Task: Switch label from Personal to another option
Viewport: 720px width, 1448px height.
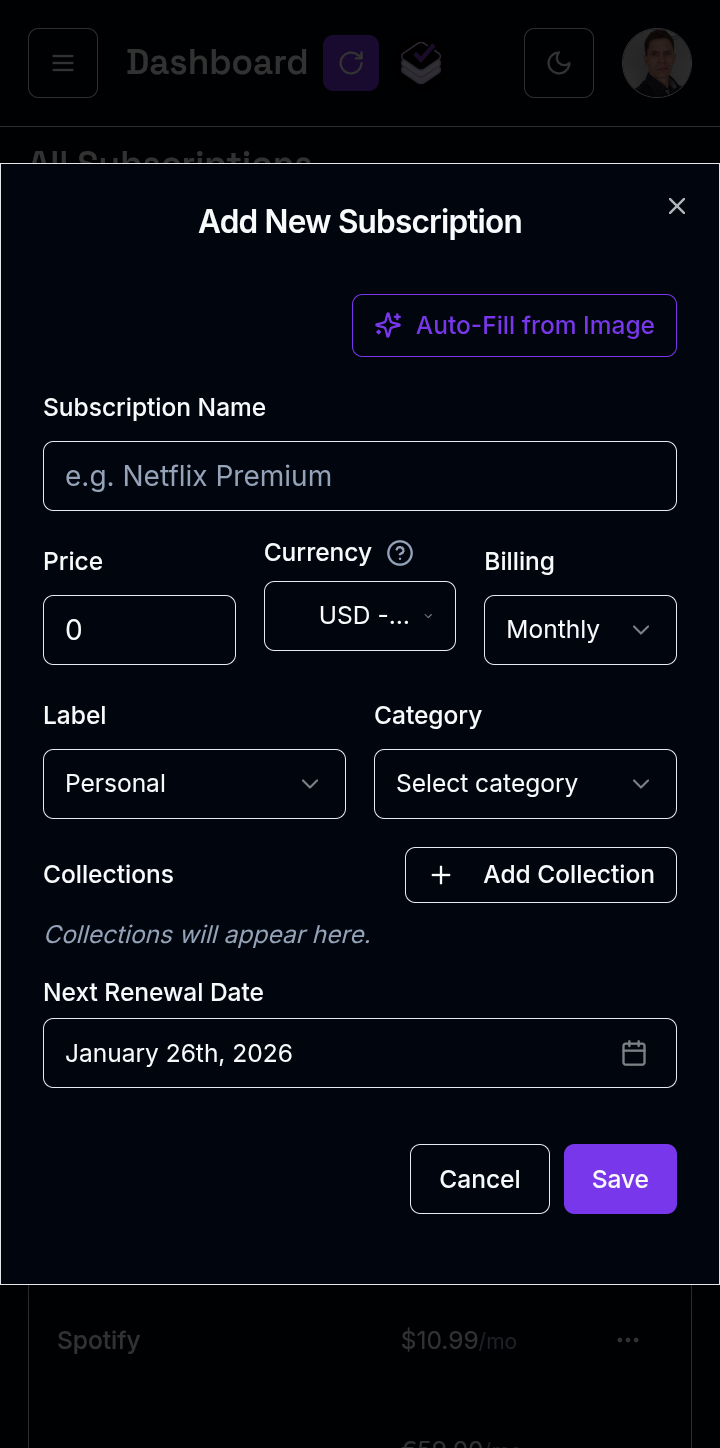Action: tap(194, 783)
